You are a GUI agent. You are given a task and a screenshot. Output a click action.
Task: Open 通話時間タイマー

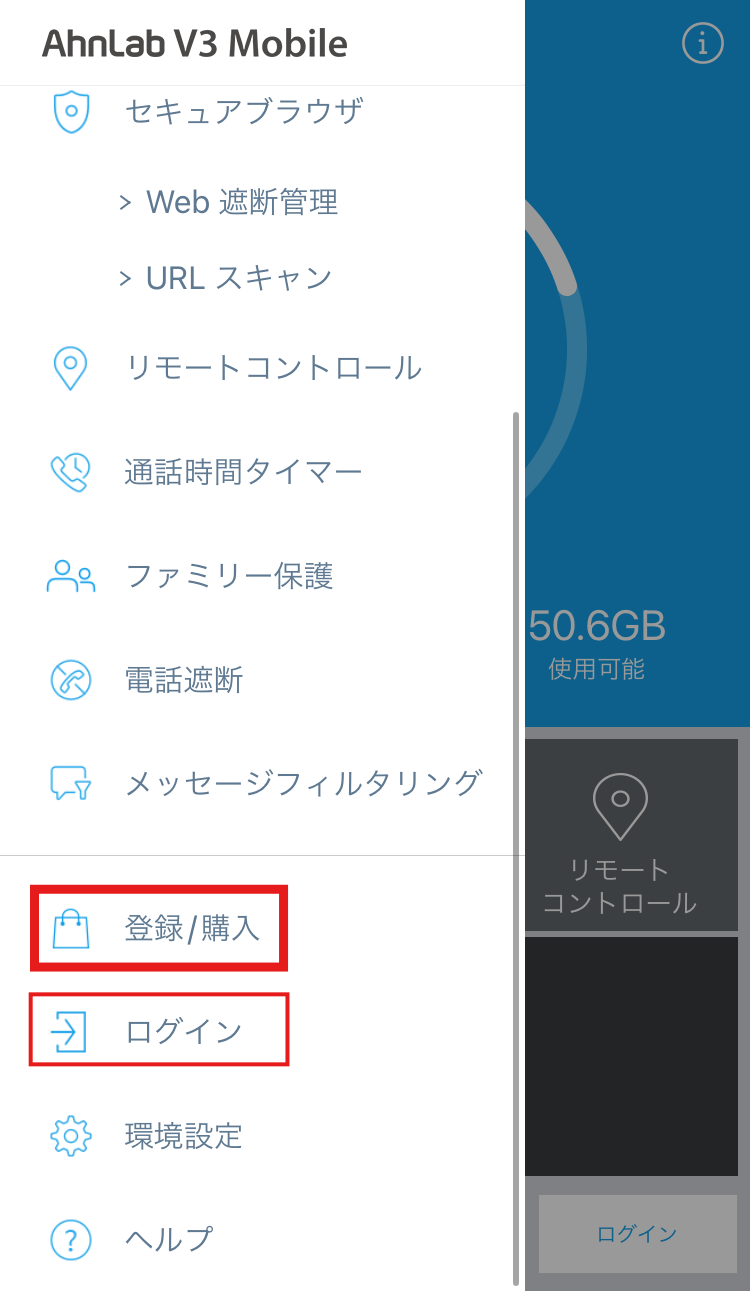point(242,472)
